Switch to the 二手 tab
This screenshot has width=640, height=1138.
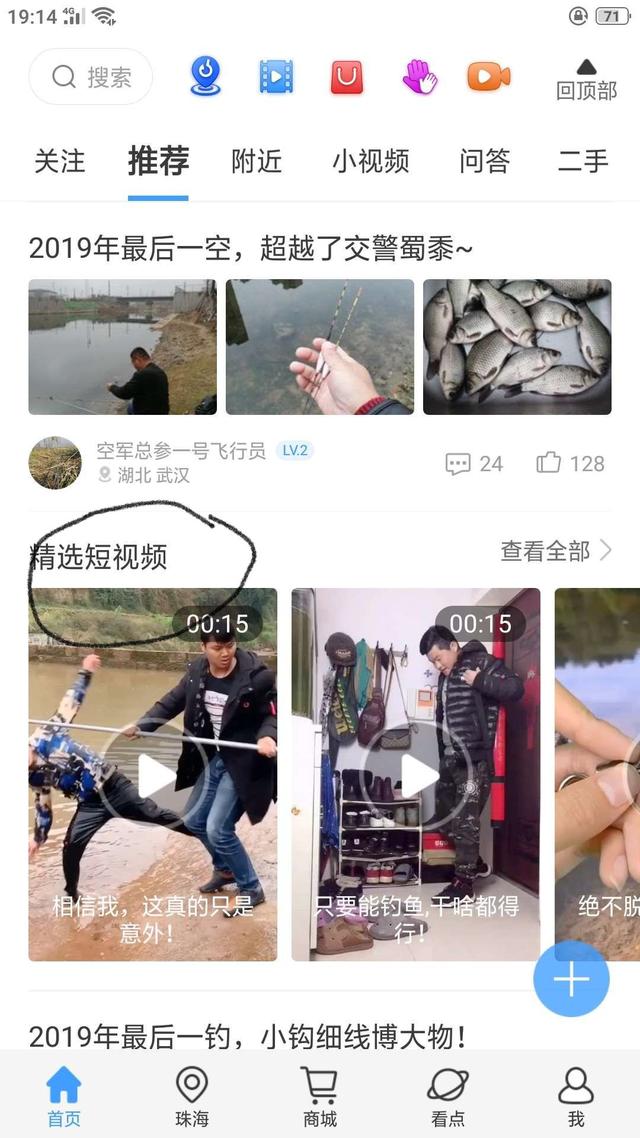[x=583, y=161]
